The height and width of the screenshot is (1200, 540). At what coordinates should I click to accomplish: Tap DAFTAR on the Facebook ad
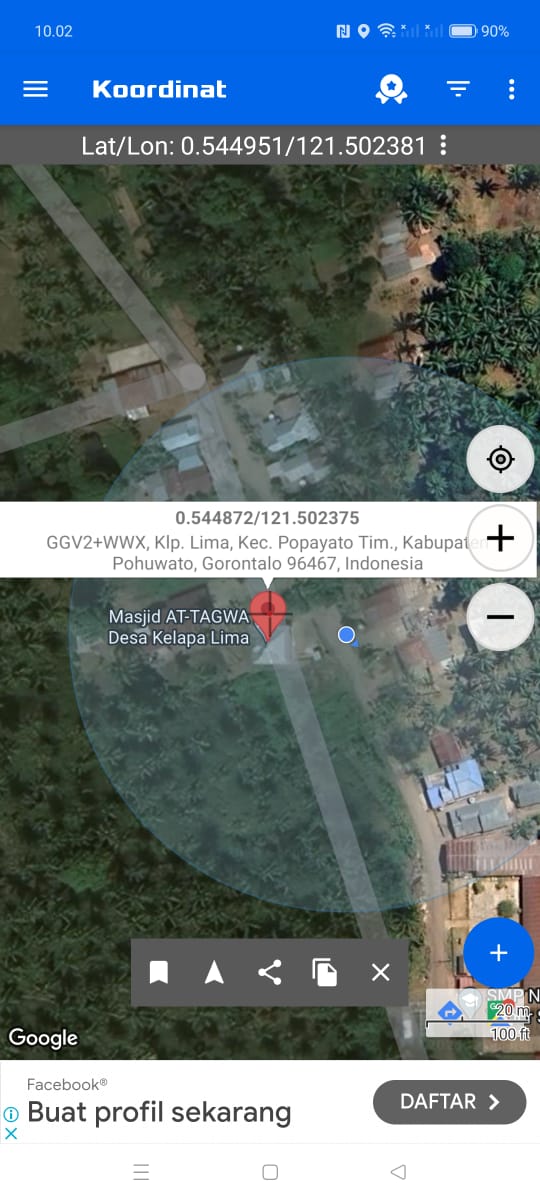(x=449, y=1102)
